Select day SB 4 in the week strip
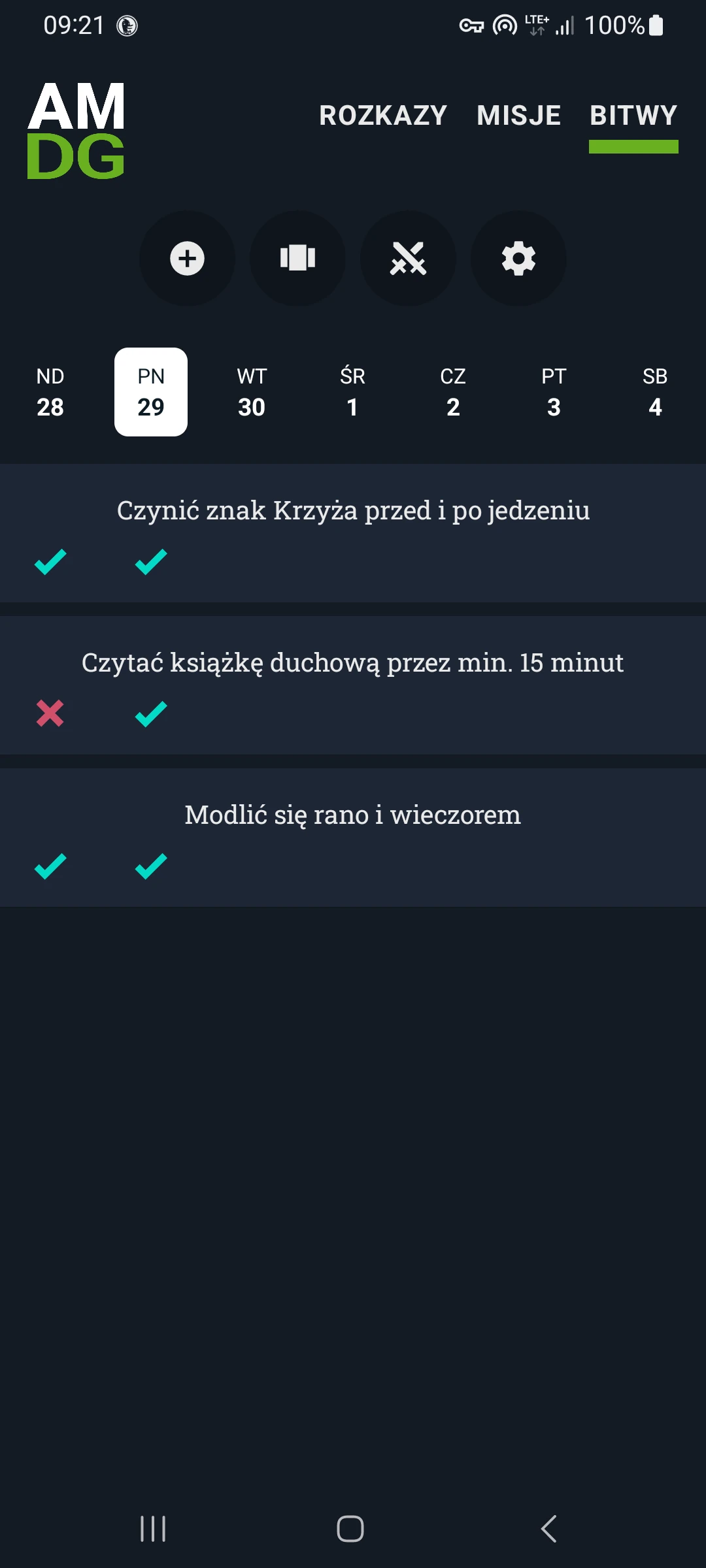The height and width of the screenshot is (1568, 706). click(x=655, y=392)
